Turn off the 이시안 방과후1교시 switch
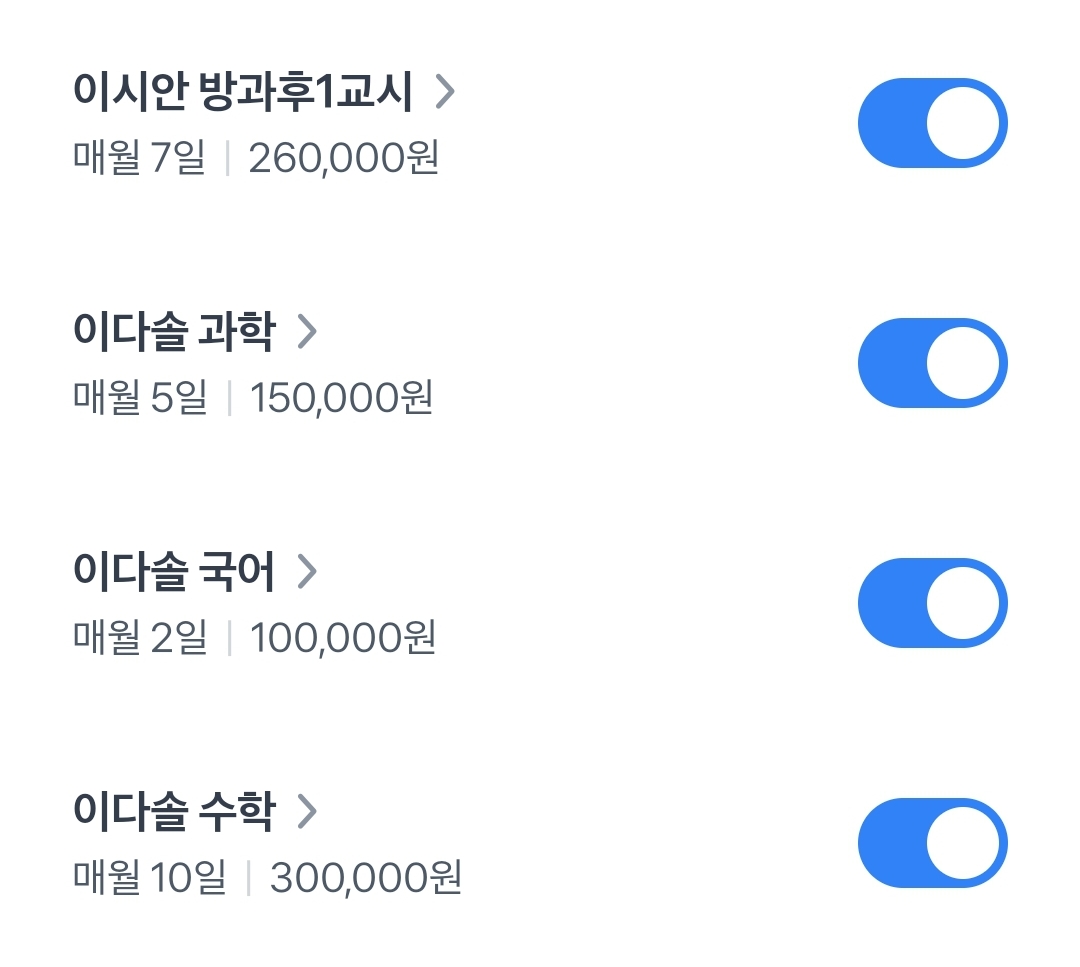The image size is (1080, 967). tap(932, 123)
